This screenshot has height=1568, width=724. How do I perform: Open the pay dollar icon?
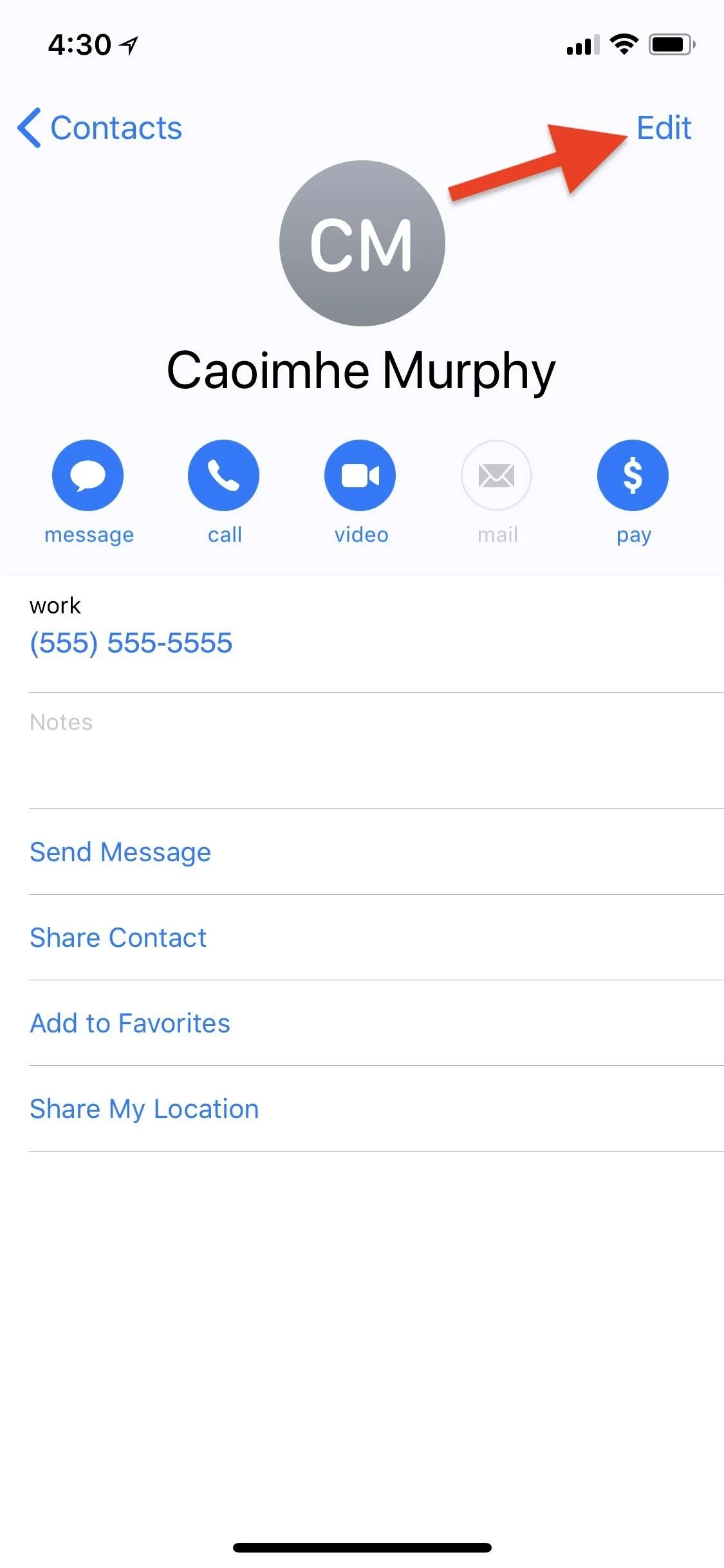pyautogui.click(x=633, y=475)
